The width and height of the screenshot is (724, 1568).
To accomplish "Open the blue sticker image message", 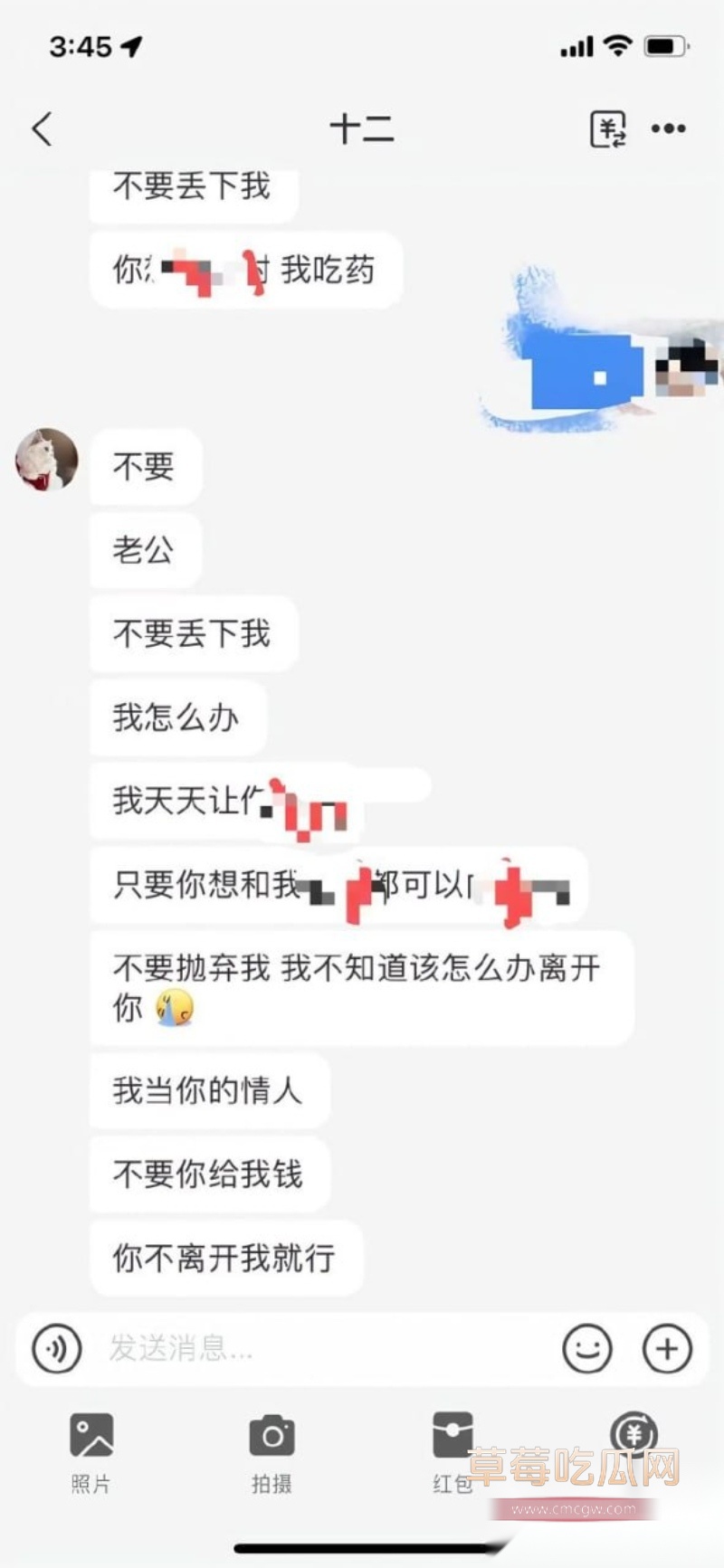I will (x=588, y=362).
